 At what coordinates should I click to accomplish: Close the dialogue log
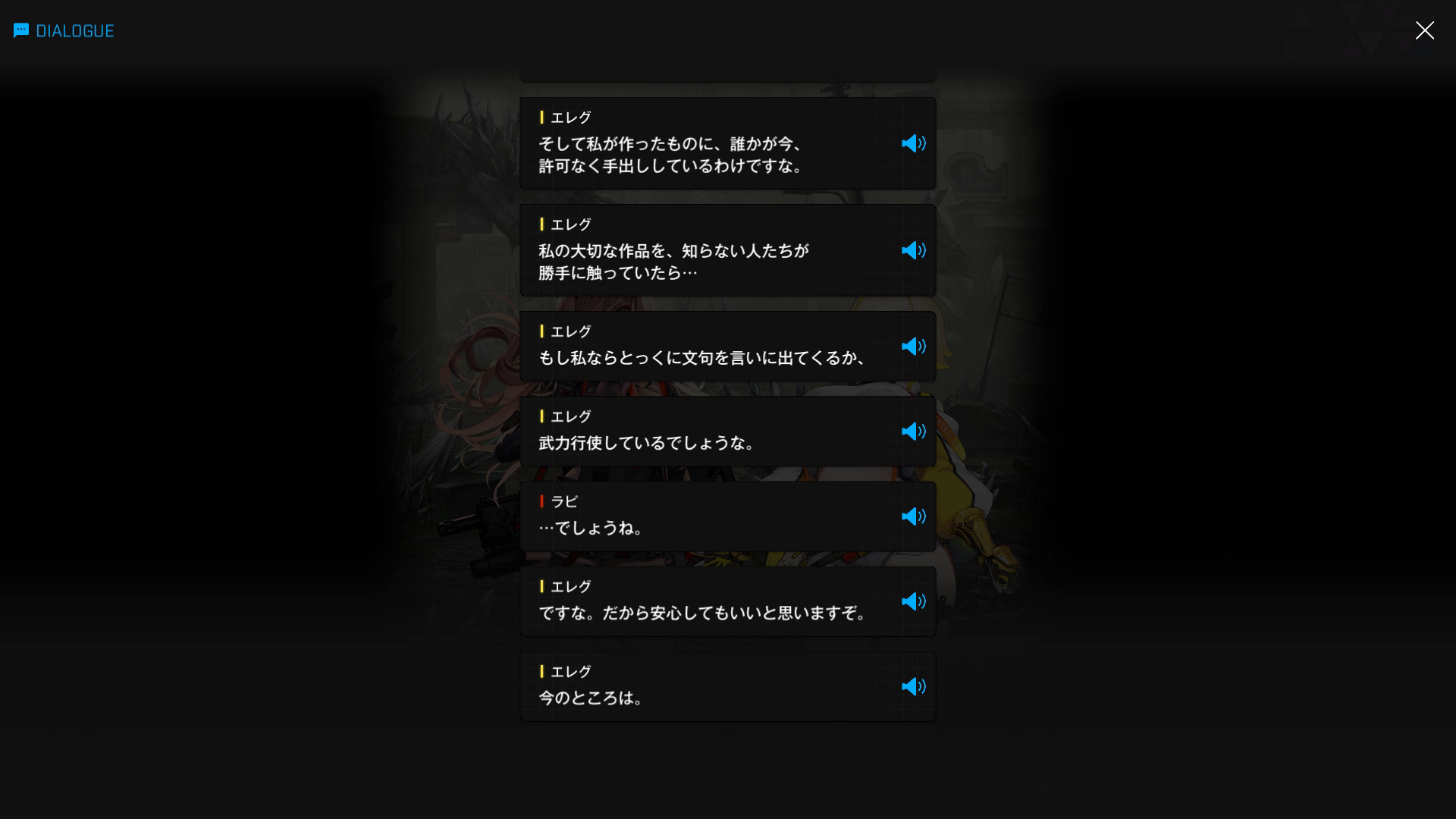coord(1424,30)
